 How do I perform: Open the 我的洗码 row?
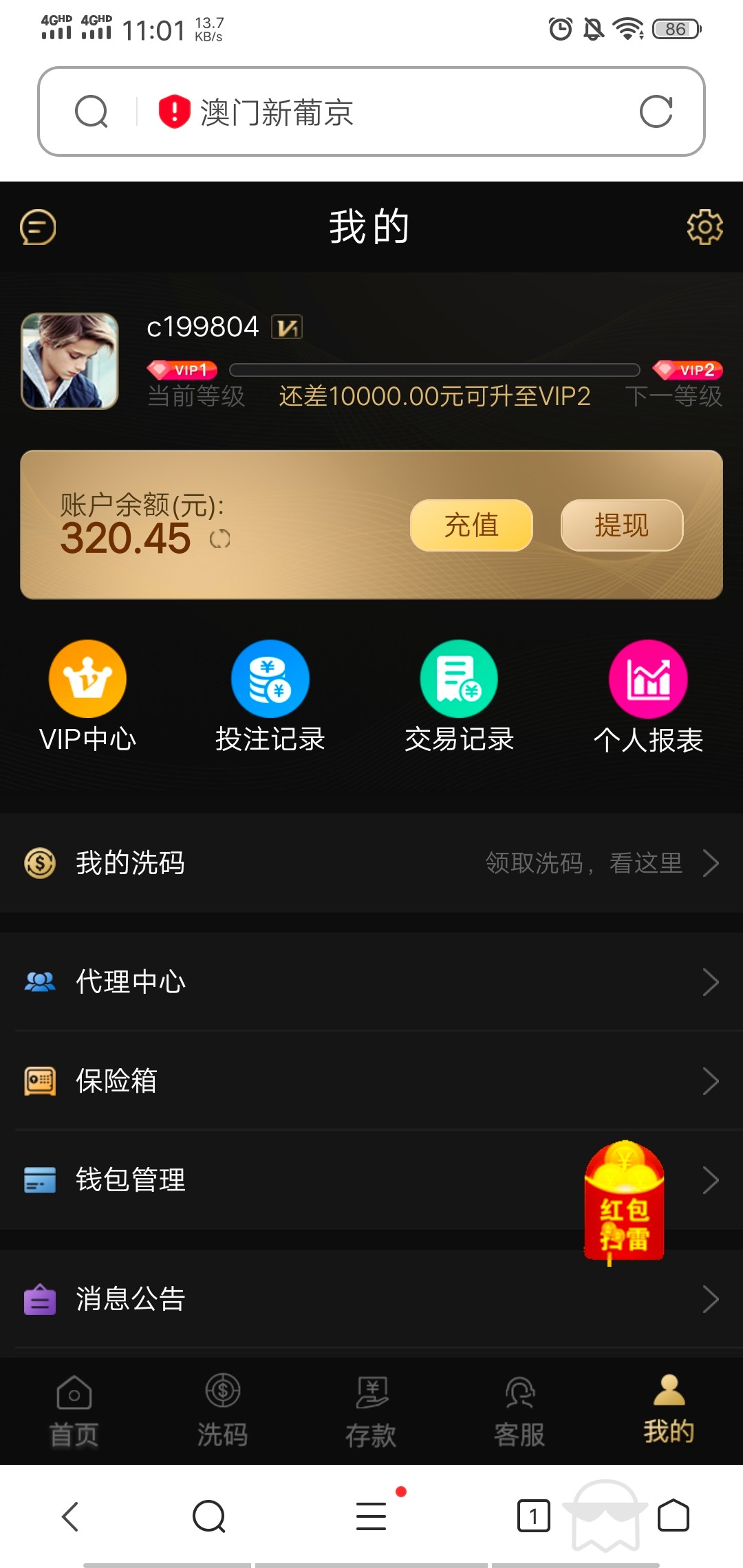point(371,863)
